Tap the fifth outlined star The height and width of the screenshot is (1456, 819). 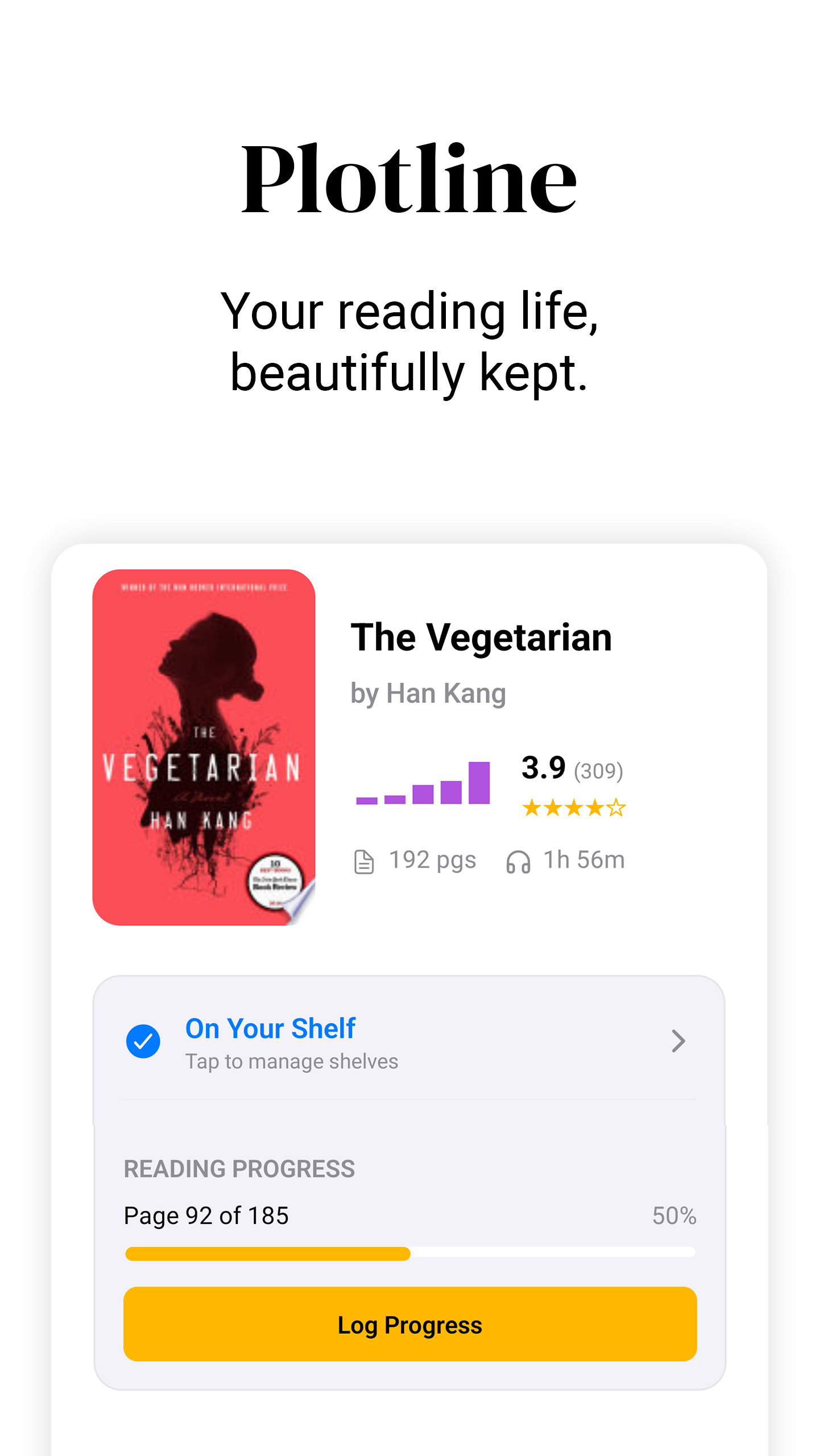617,808
